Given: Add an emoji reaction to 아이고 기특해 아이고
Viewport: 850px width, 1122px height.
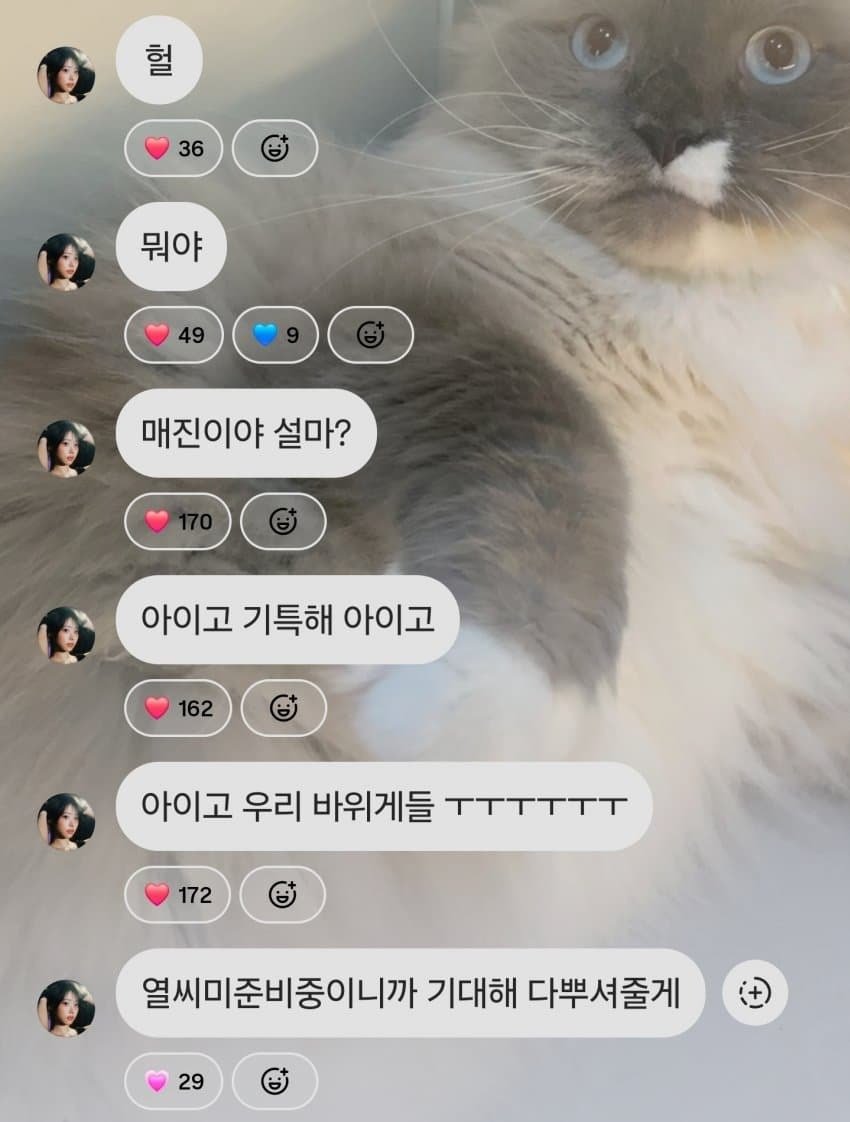Looking at the screenshot, I should point(284,708).
